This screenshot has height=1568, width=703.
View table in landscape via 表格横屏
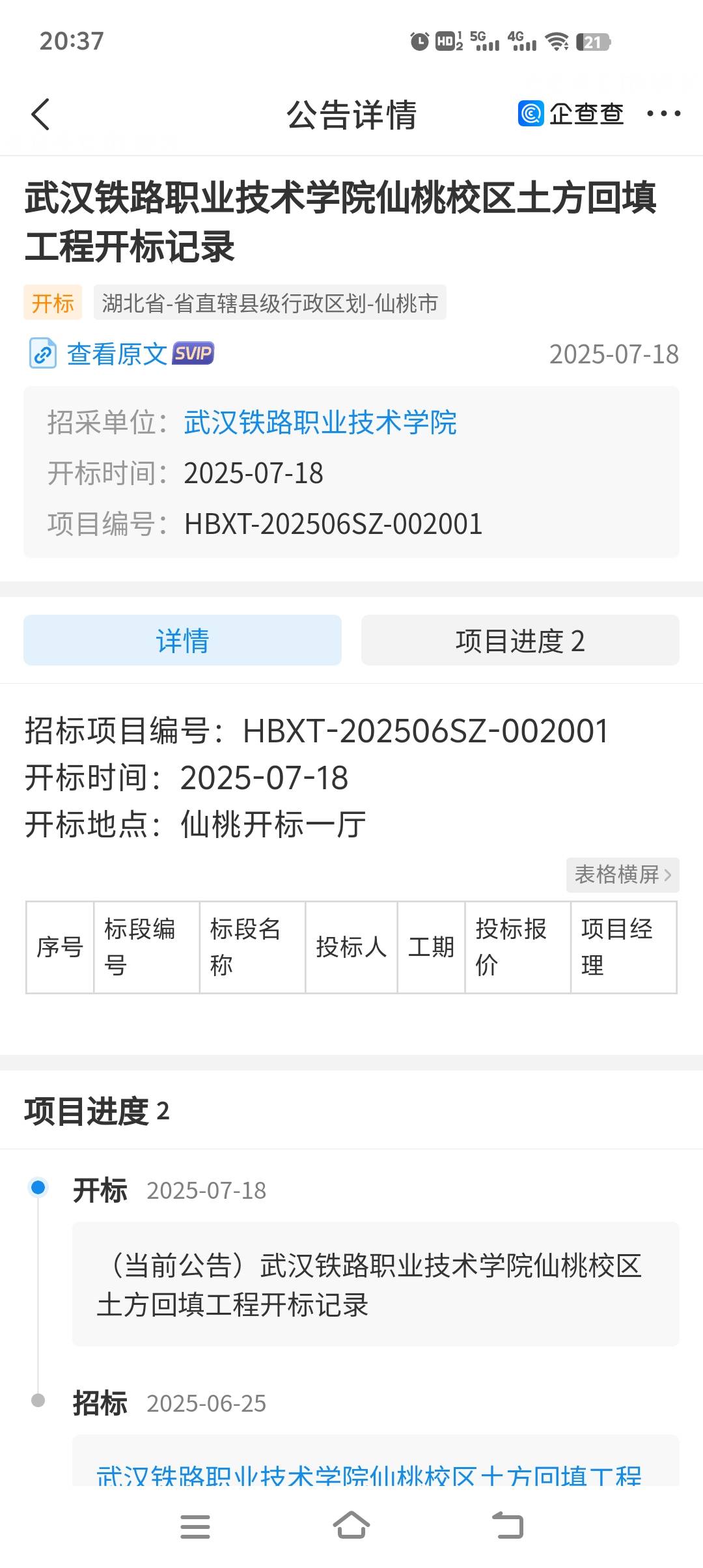tap(622, 875)
